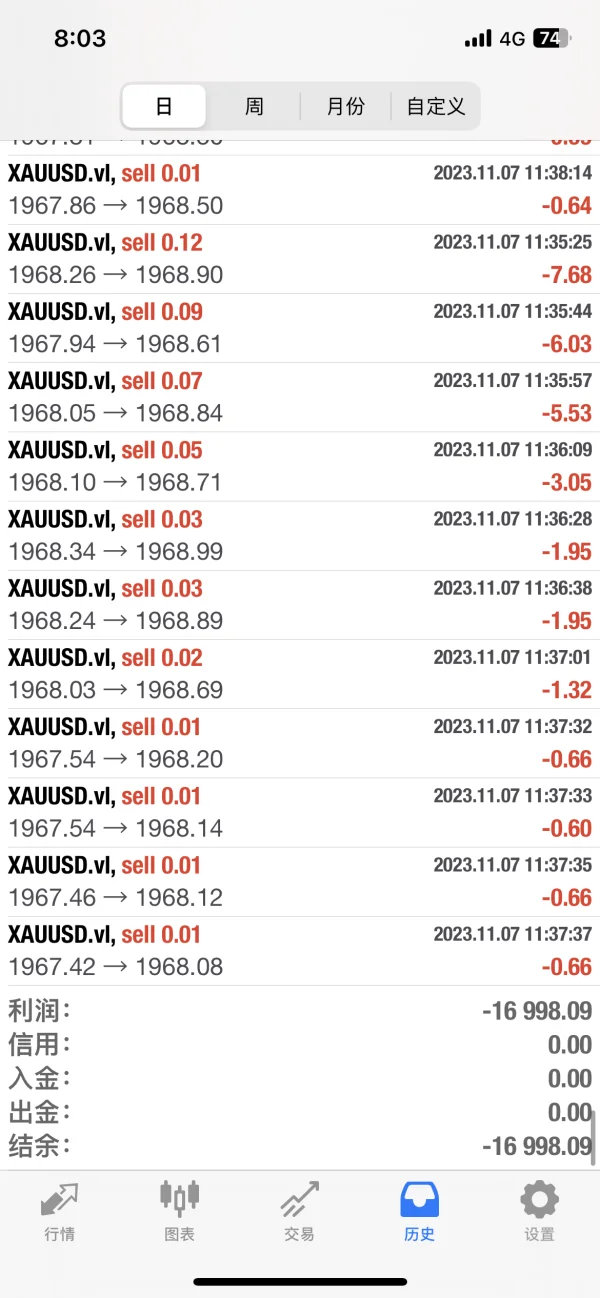Image resolution: width=600 pixels, height=1298 pixels.
Task: Tap the sell 0.01 trade at 11:38:14
Action: pos(300,190)
